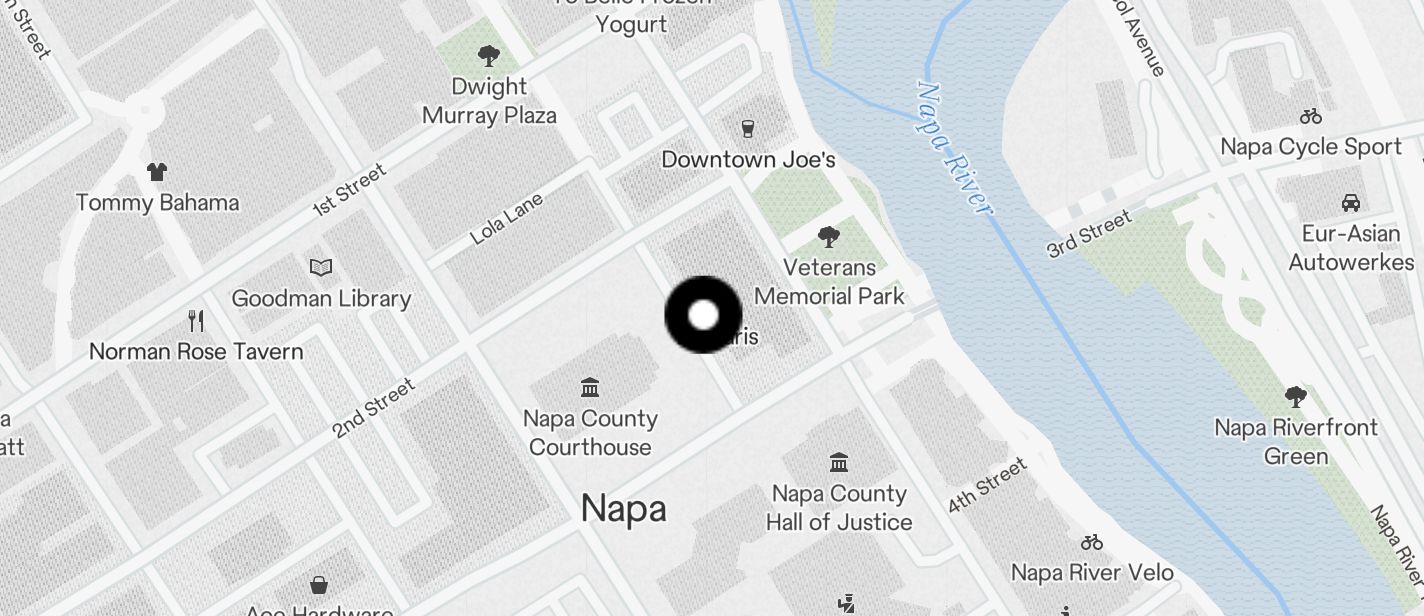Tap the black location marker pin
This screenshot has height=616, width=1424.
click(x=703, y=315)
